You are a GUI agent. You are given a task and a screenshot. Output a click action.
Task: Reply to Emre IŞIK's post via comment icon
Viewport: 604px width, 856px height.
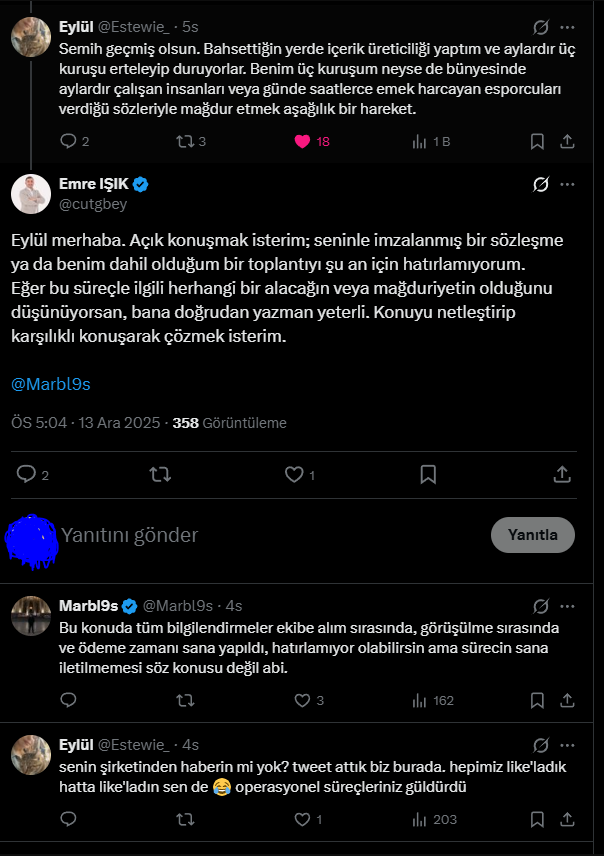[27, 474]
